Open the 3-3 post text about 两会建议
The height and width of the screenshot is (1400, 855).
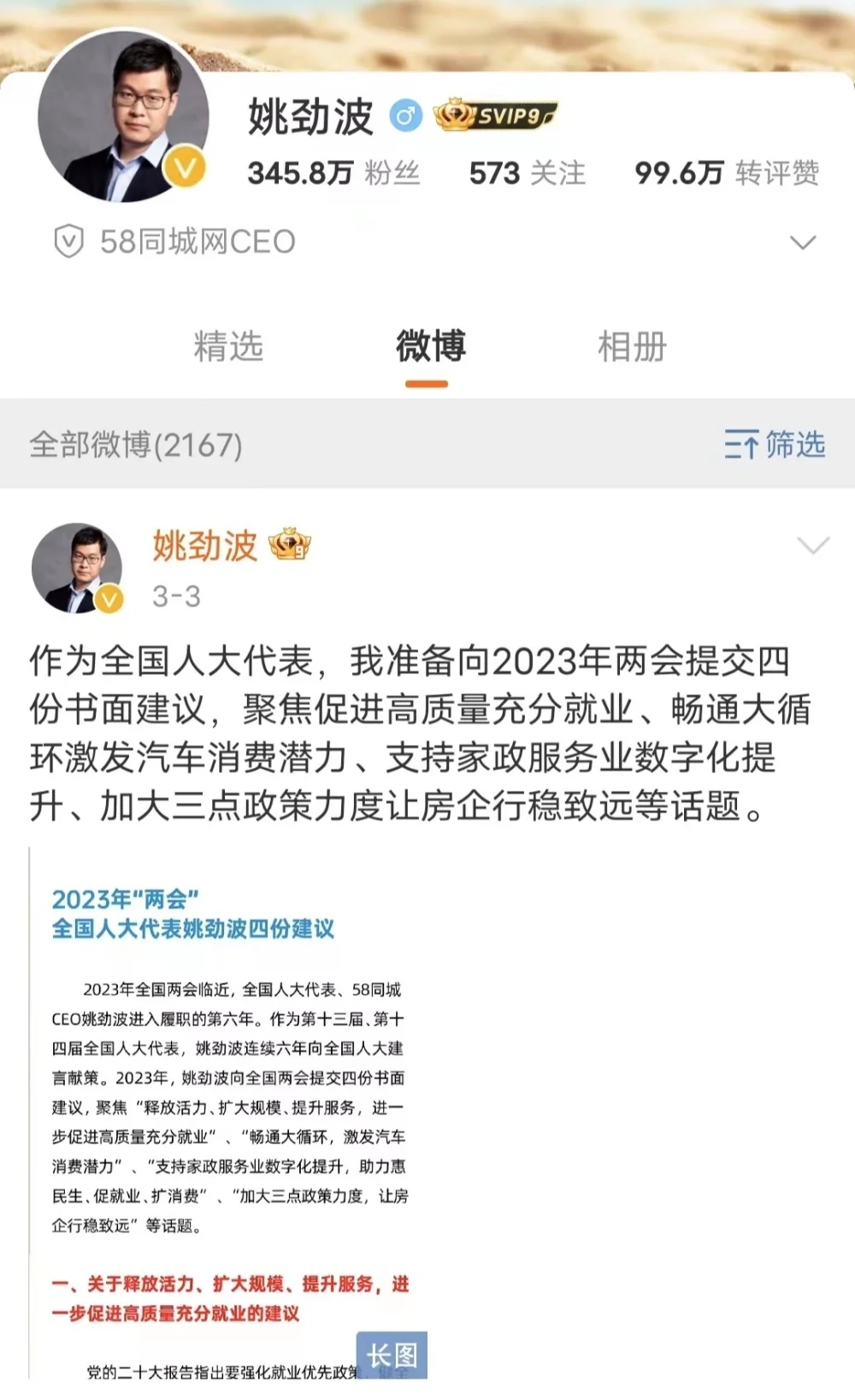419,733
